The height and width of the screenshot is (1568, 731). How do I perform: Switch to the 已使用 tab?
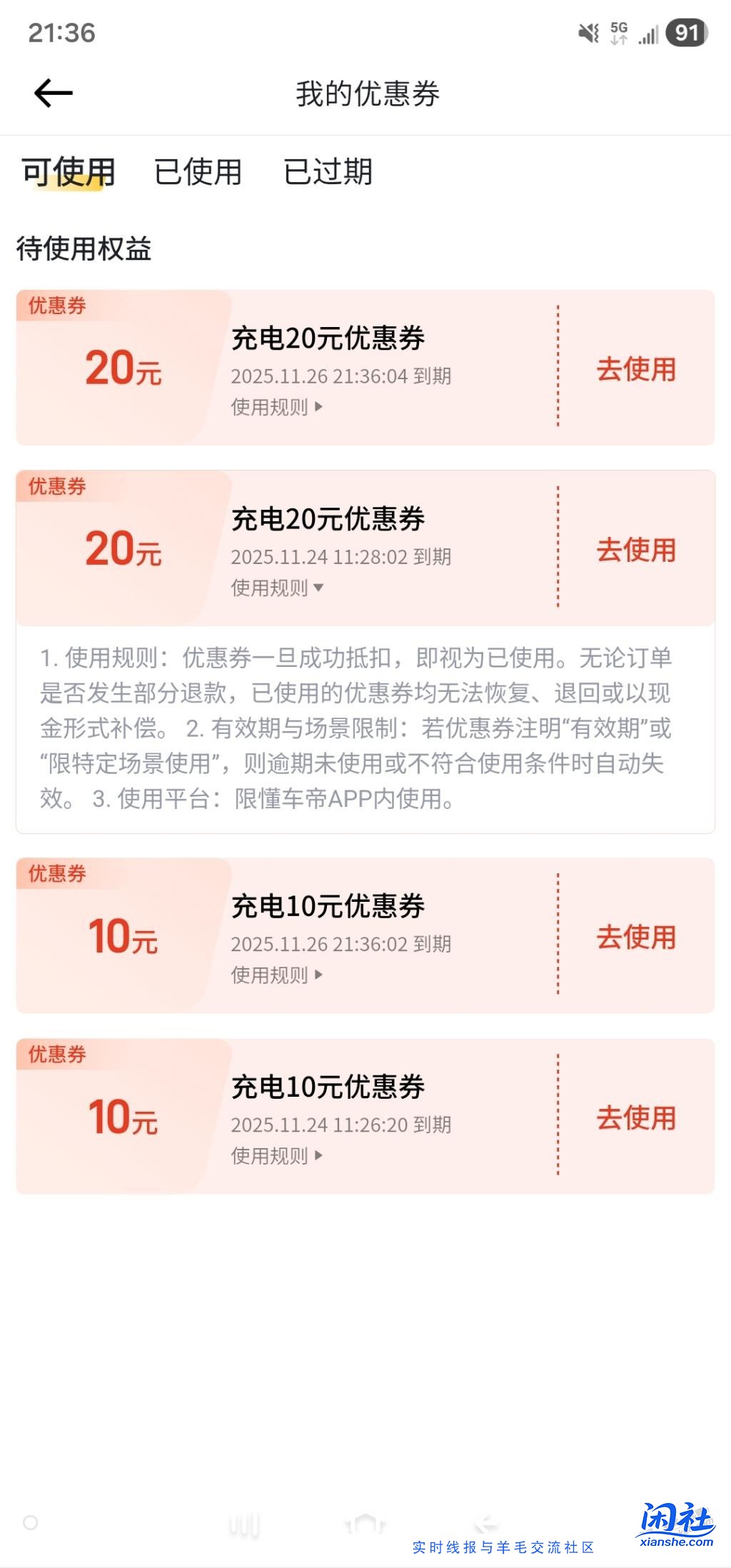pyautogui.click(x=198, y=170)
